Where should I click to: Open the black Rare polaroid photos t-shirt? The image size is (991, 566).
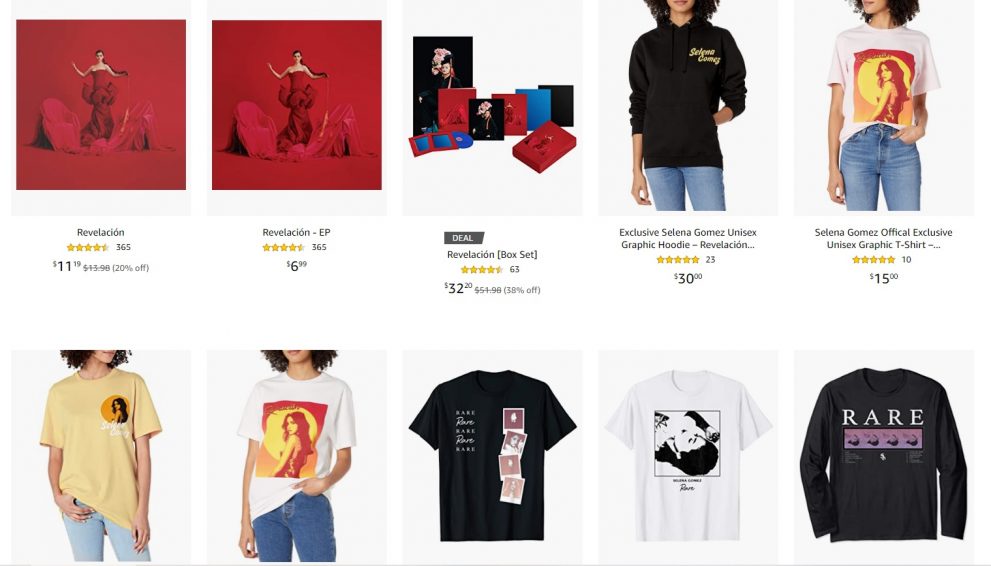tap(492, 455)
